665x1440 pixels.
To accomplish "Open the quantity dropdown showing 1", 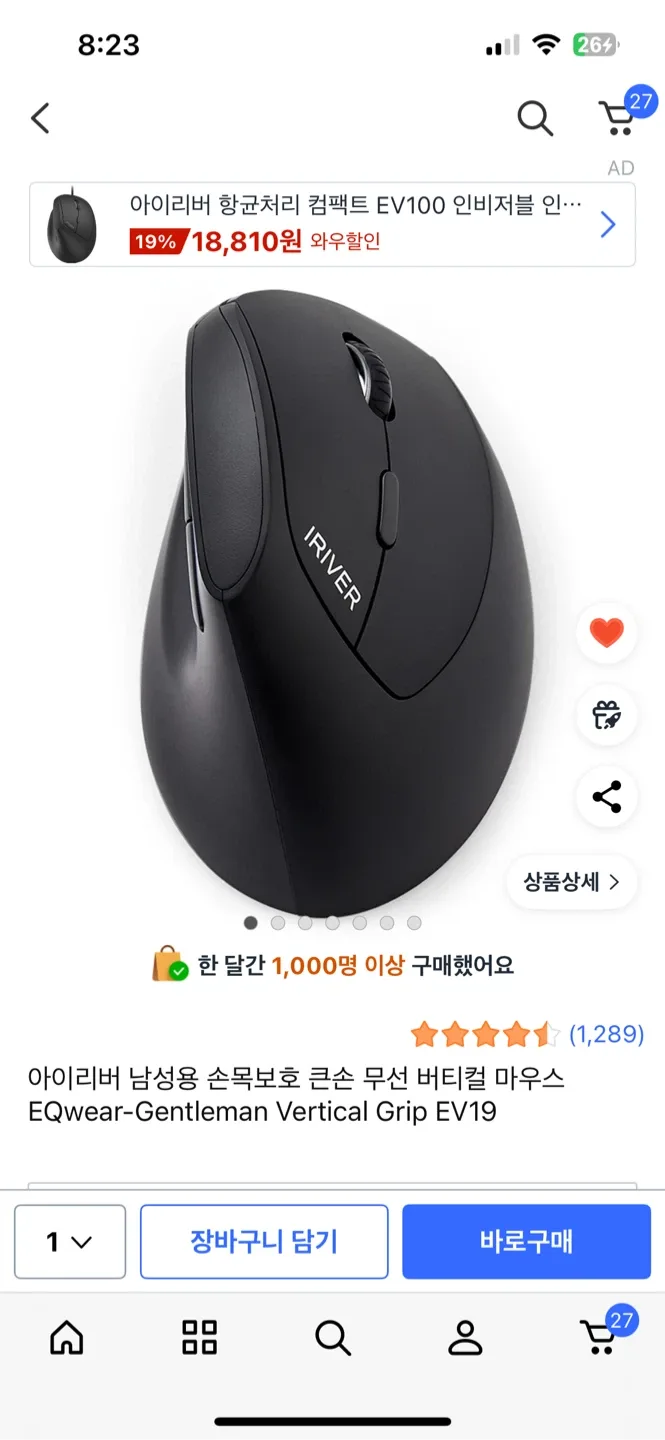I will click(x=70, y=1242).
